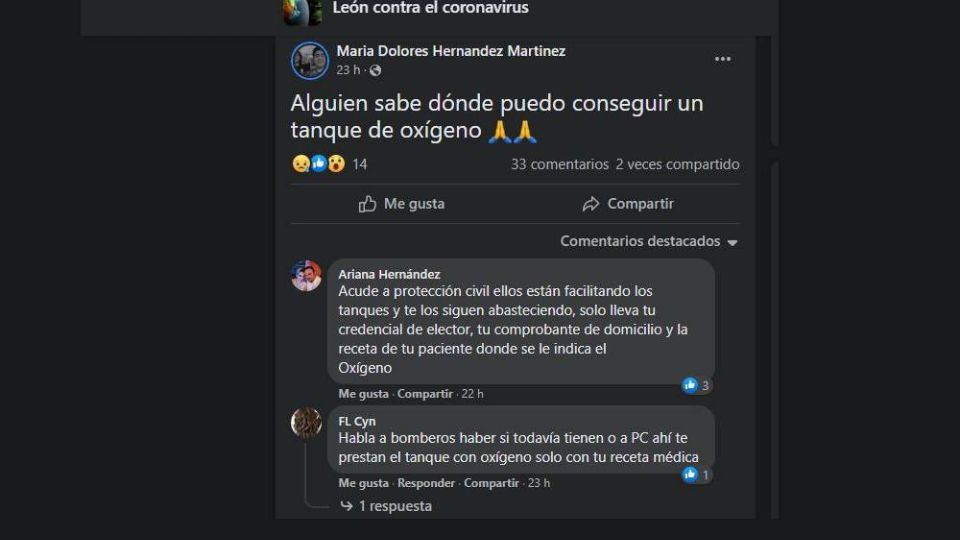Open the León contra el coronavirus group
The width and height of the screenshot is (960, 540).
[x=430, y=9]
